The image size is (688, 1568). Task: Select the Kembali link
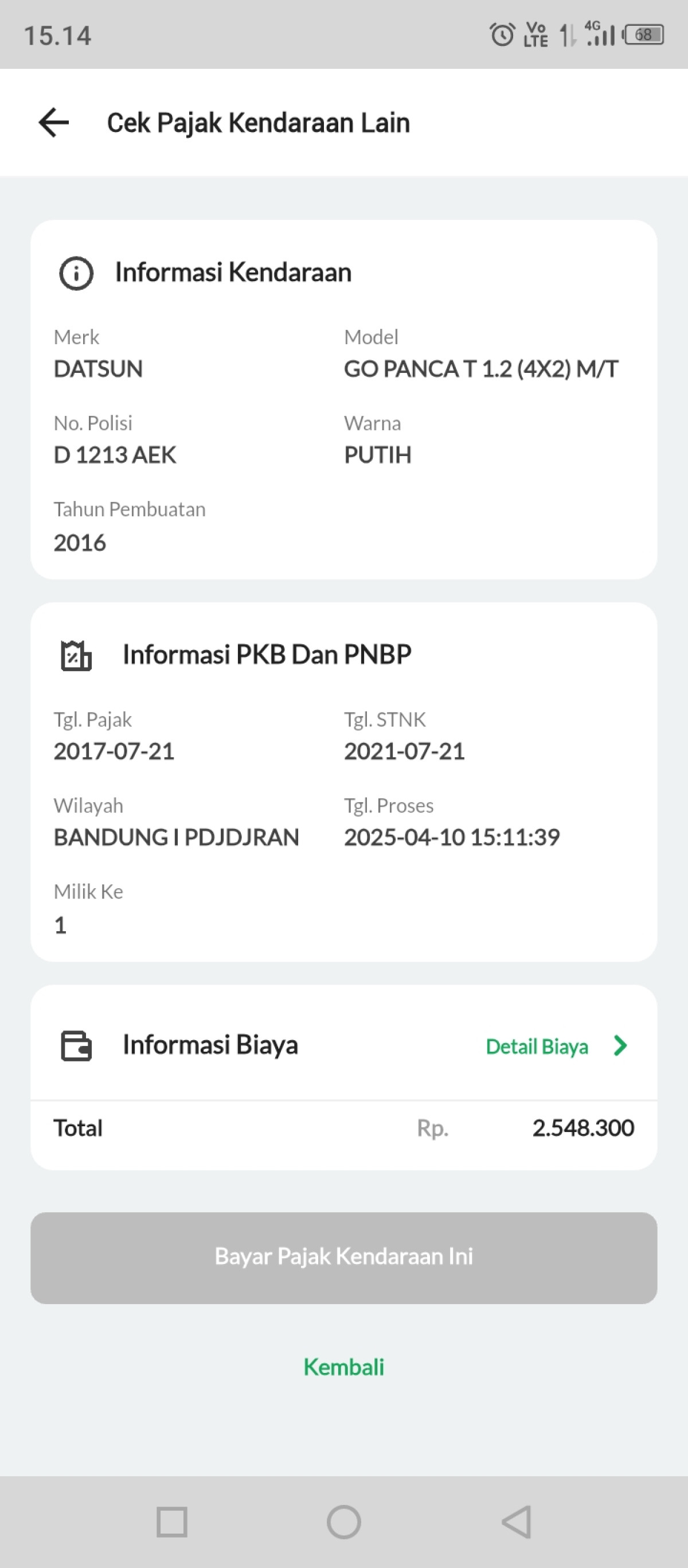click(x=343, y=1367)
